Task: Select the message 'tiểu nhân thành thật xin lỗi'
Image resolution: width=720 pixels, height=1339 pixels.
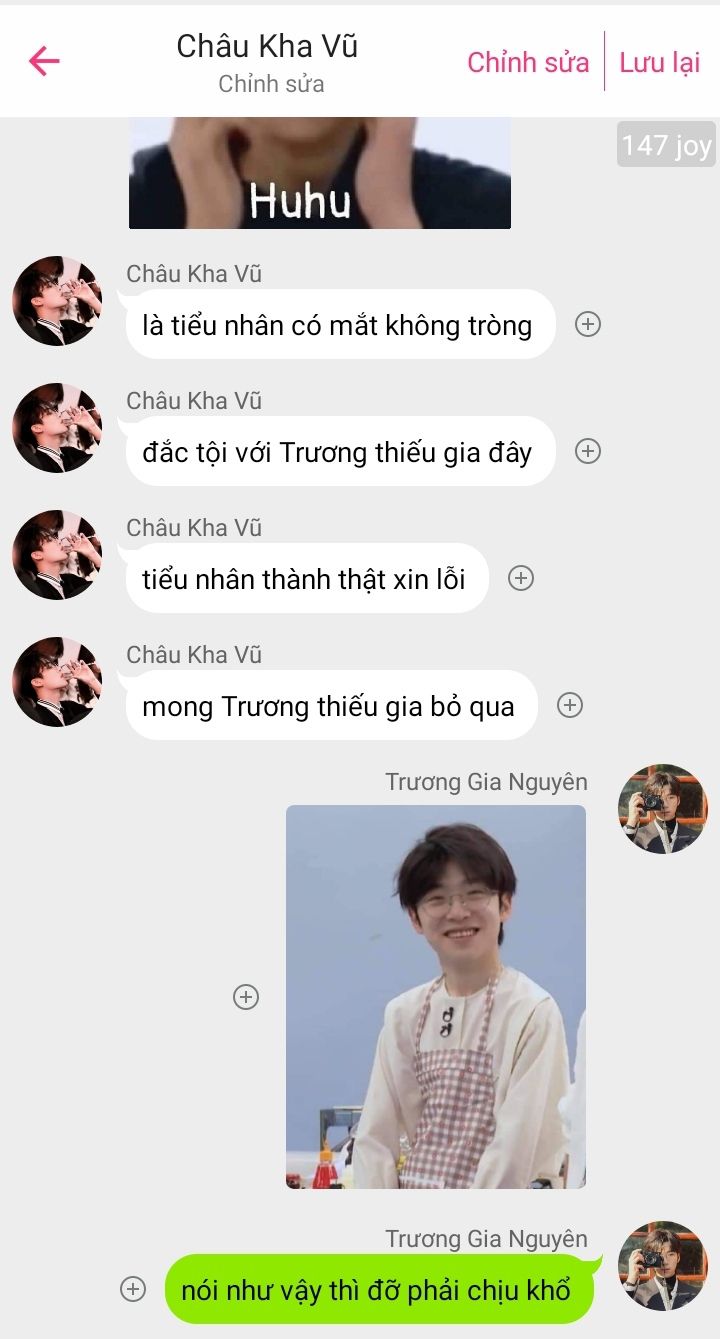Action: [x=304, y=579]
